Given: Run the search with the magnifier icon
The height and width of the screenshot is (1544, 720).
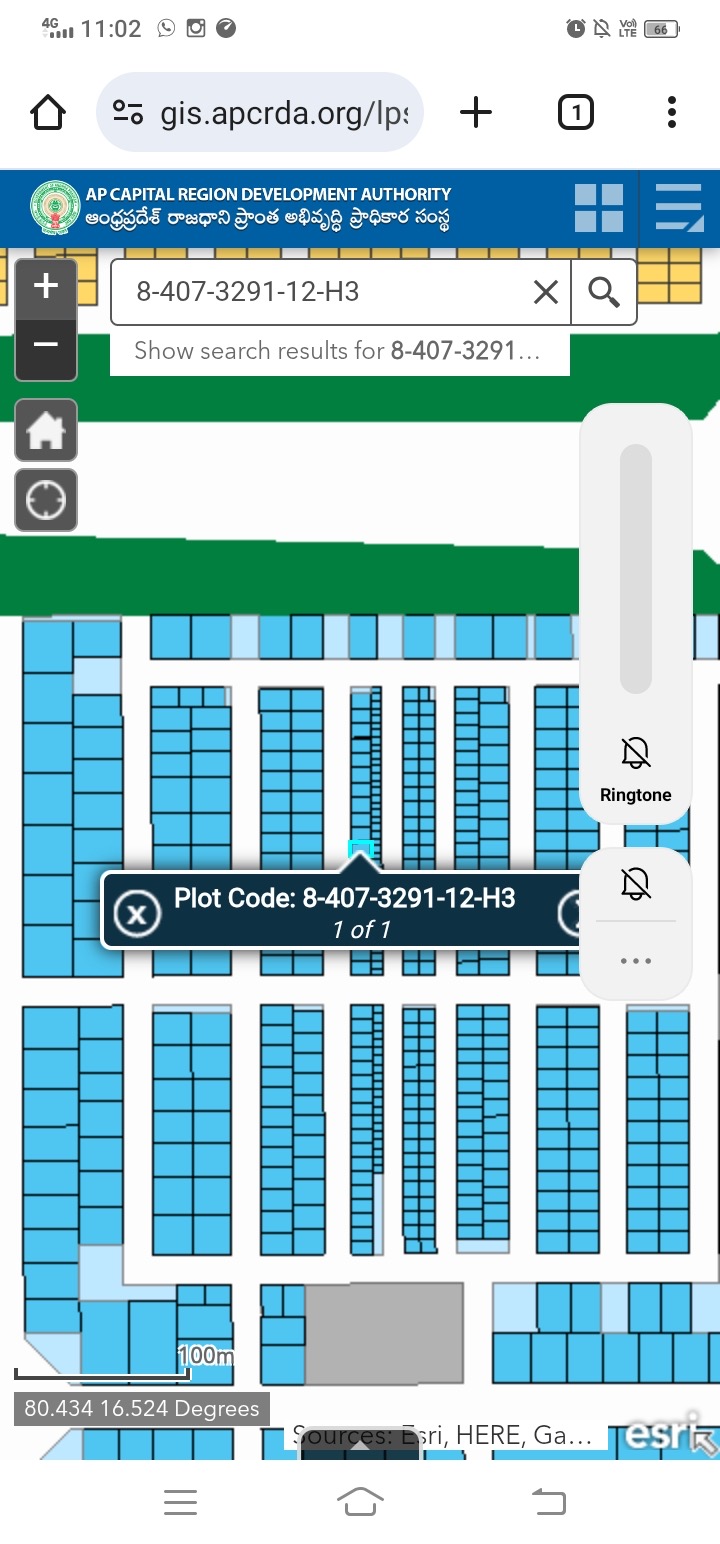Looking at the screenshot, I should 604,291.
